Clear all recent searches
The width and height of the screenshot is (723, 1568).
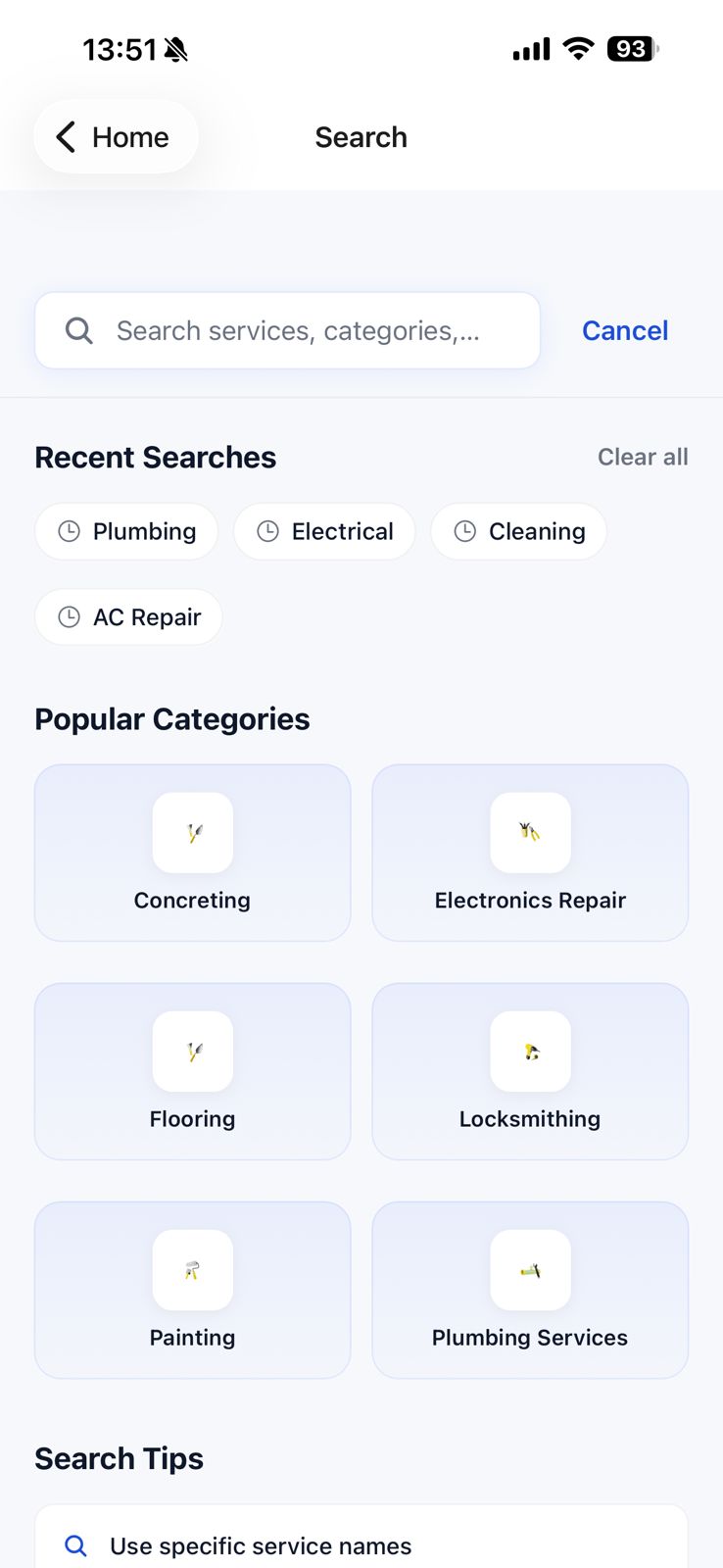(643, 457)
